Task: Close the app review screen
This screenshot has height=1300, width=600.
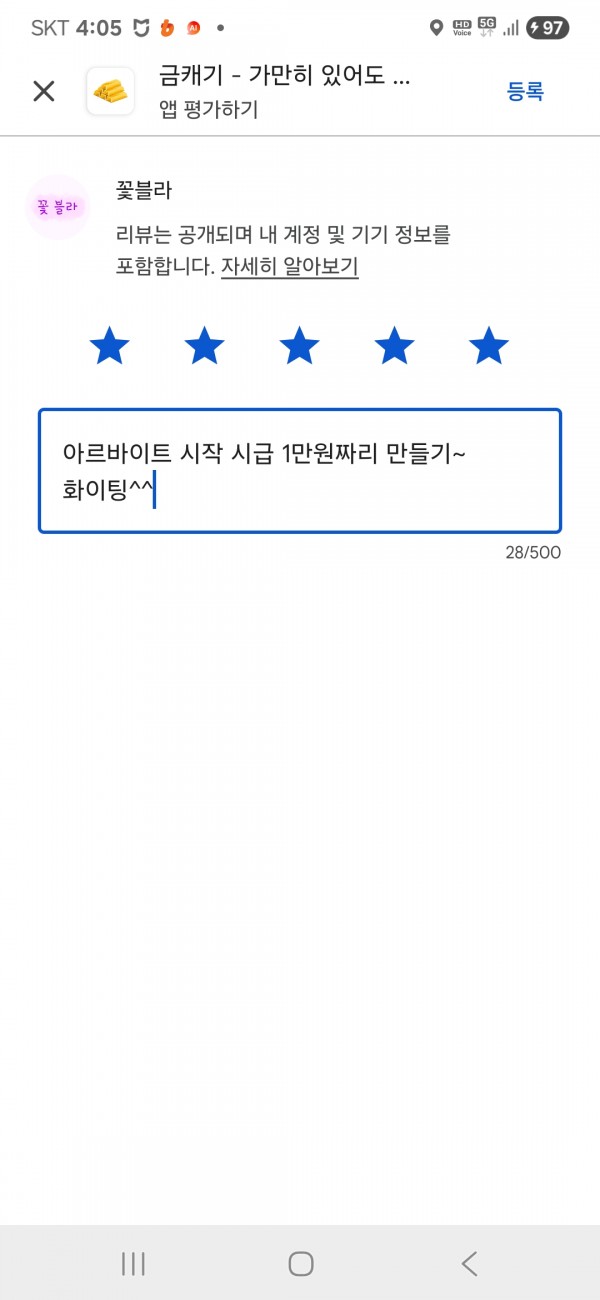Action: [x=44, y=91]
